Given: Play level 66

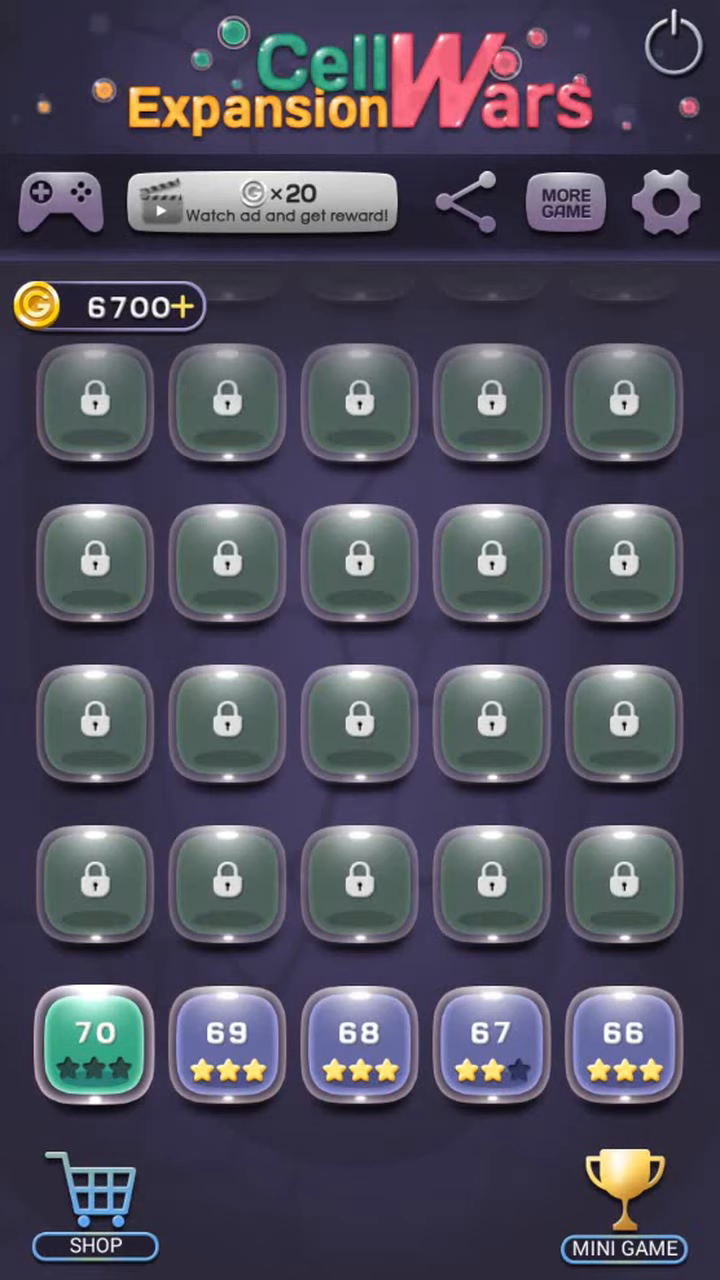Looking at the screenshot, I should pyautogui.click(x=623, y=1044).
